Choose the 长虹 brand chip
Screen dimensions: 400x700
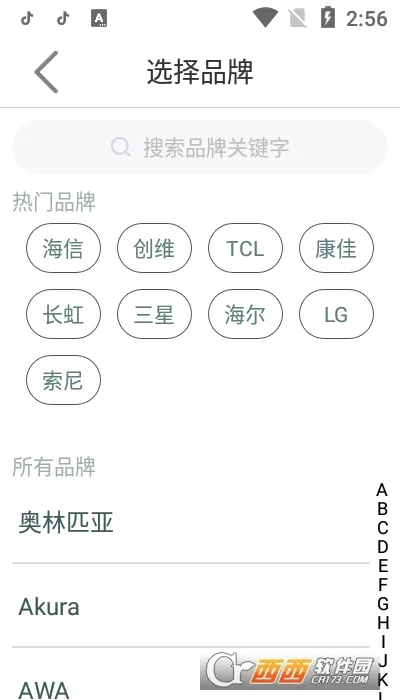click(63, 314)
